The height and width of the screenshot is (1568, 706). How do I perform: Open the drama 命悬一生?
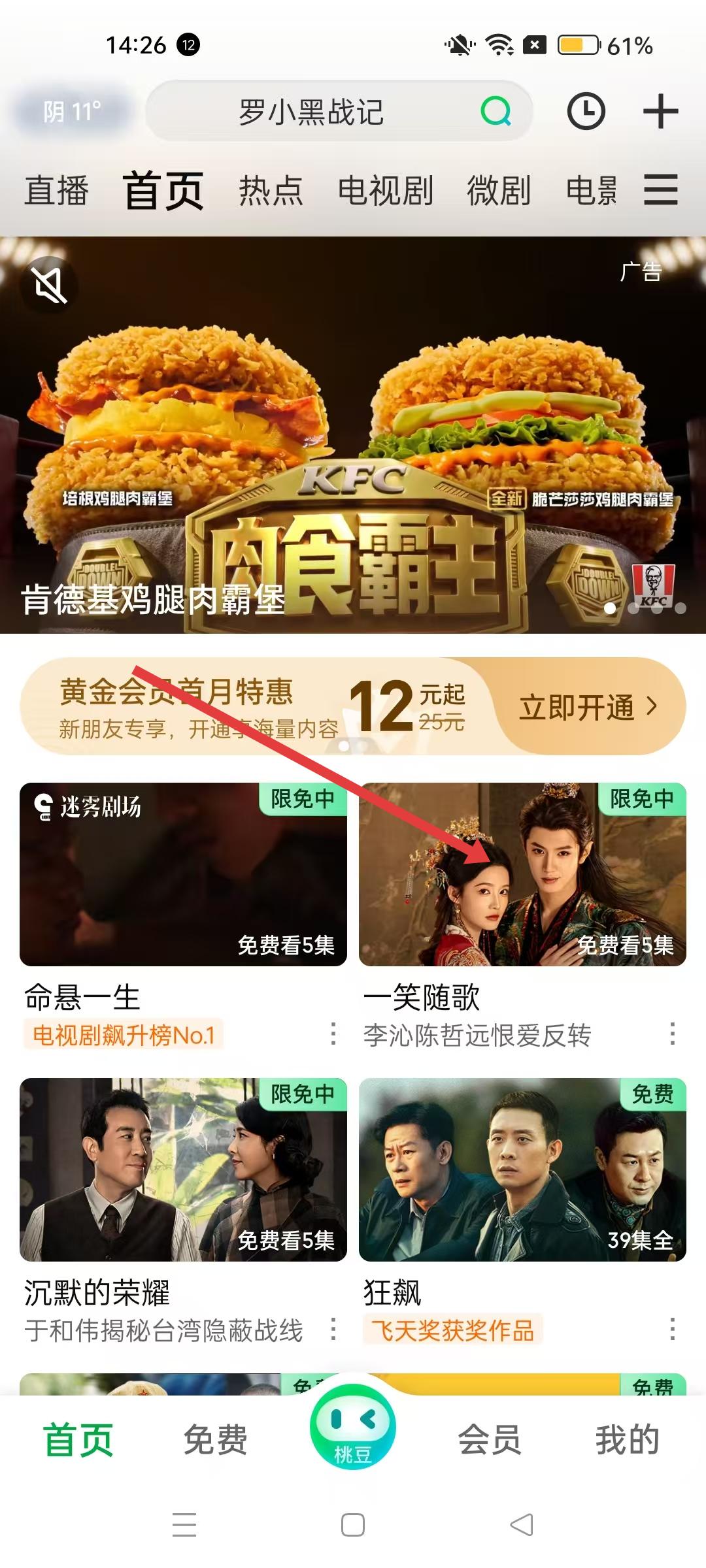[x=183, y=874]
